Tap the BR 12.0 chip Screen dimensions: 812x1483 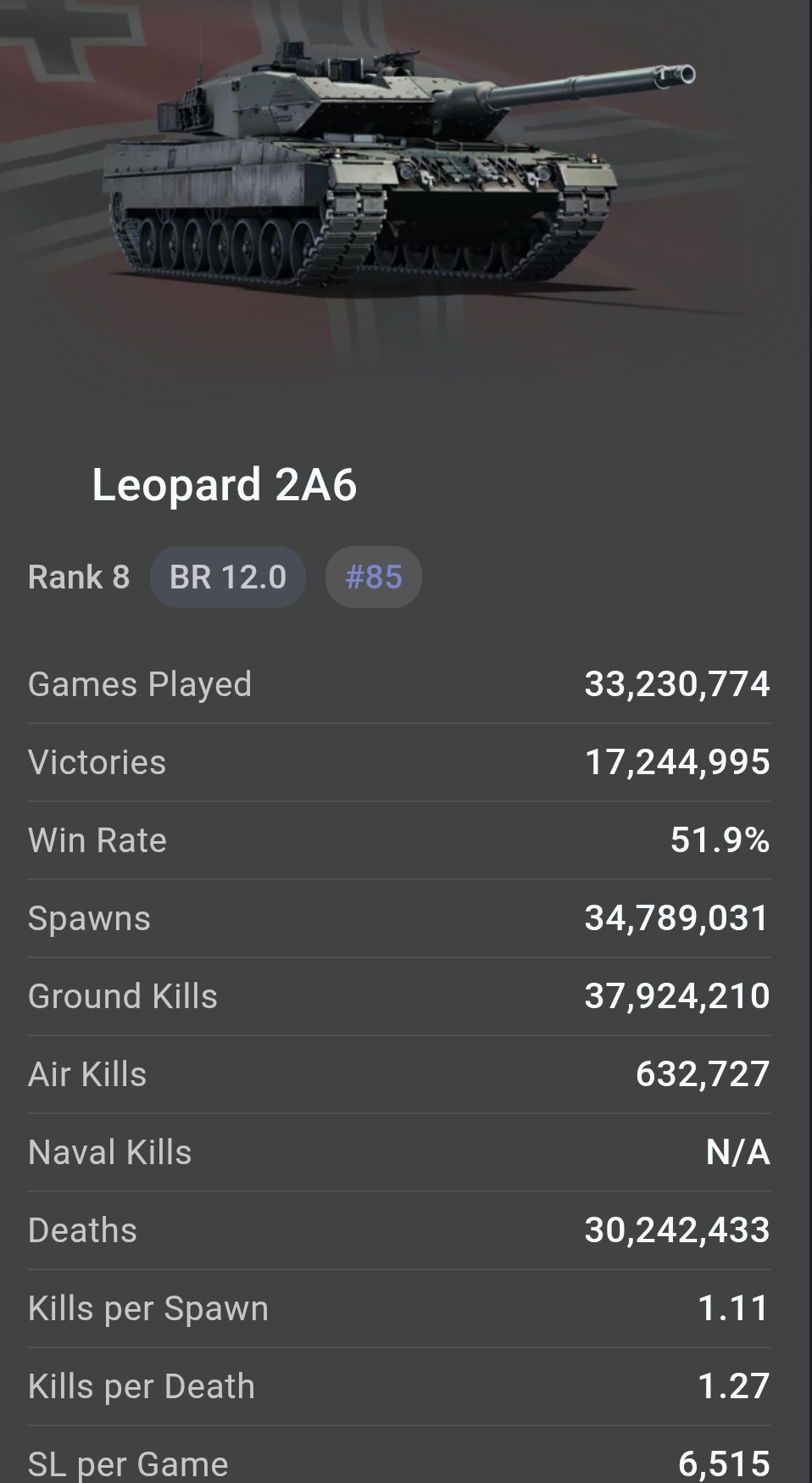coord(228,577)
